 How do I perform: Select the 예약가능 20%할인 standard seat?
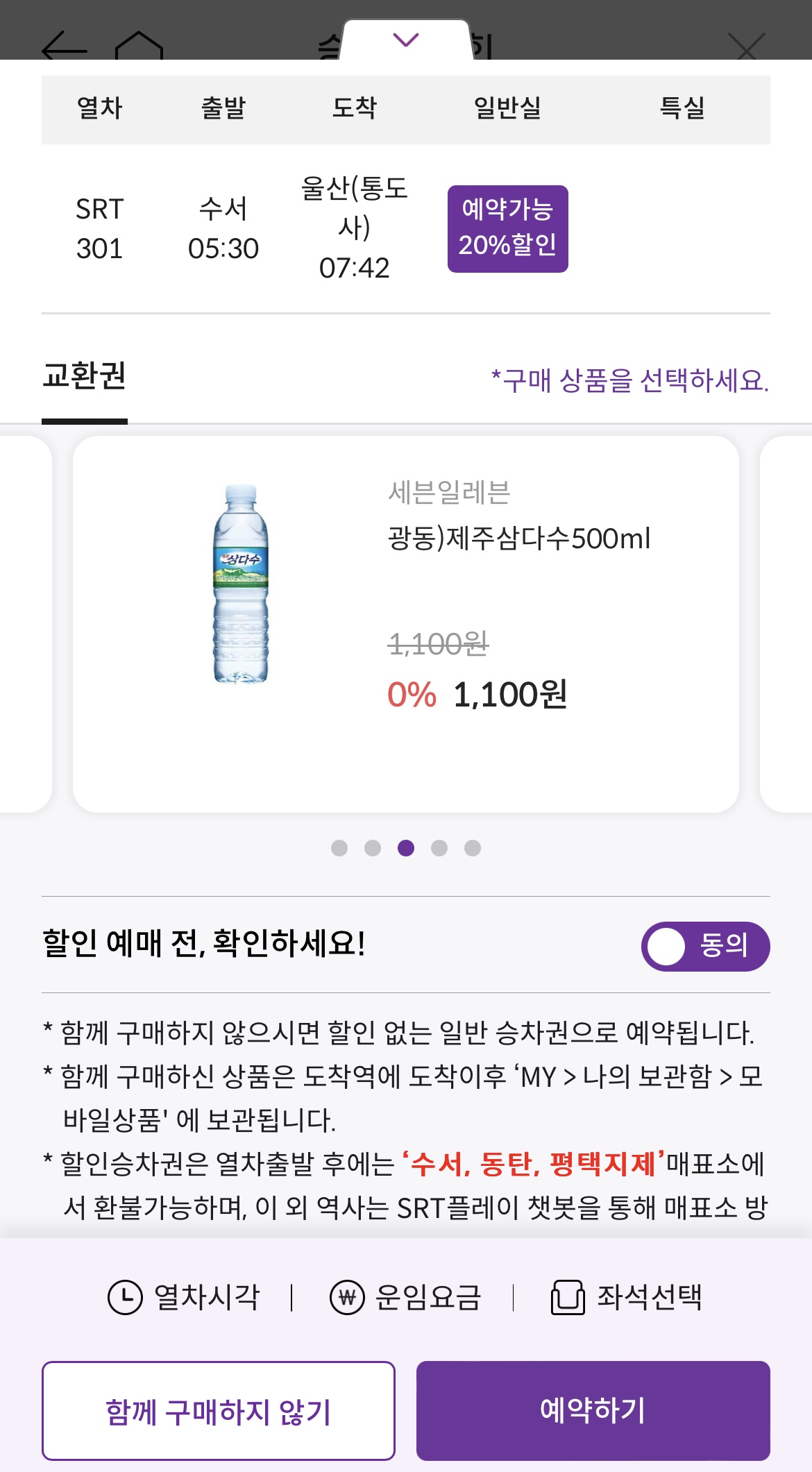507,228
